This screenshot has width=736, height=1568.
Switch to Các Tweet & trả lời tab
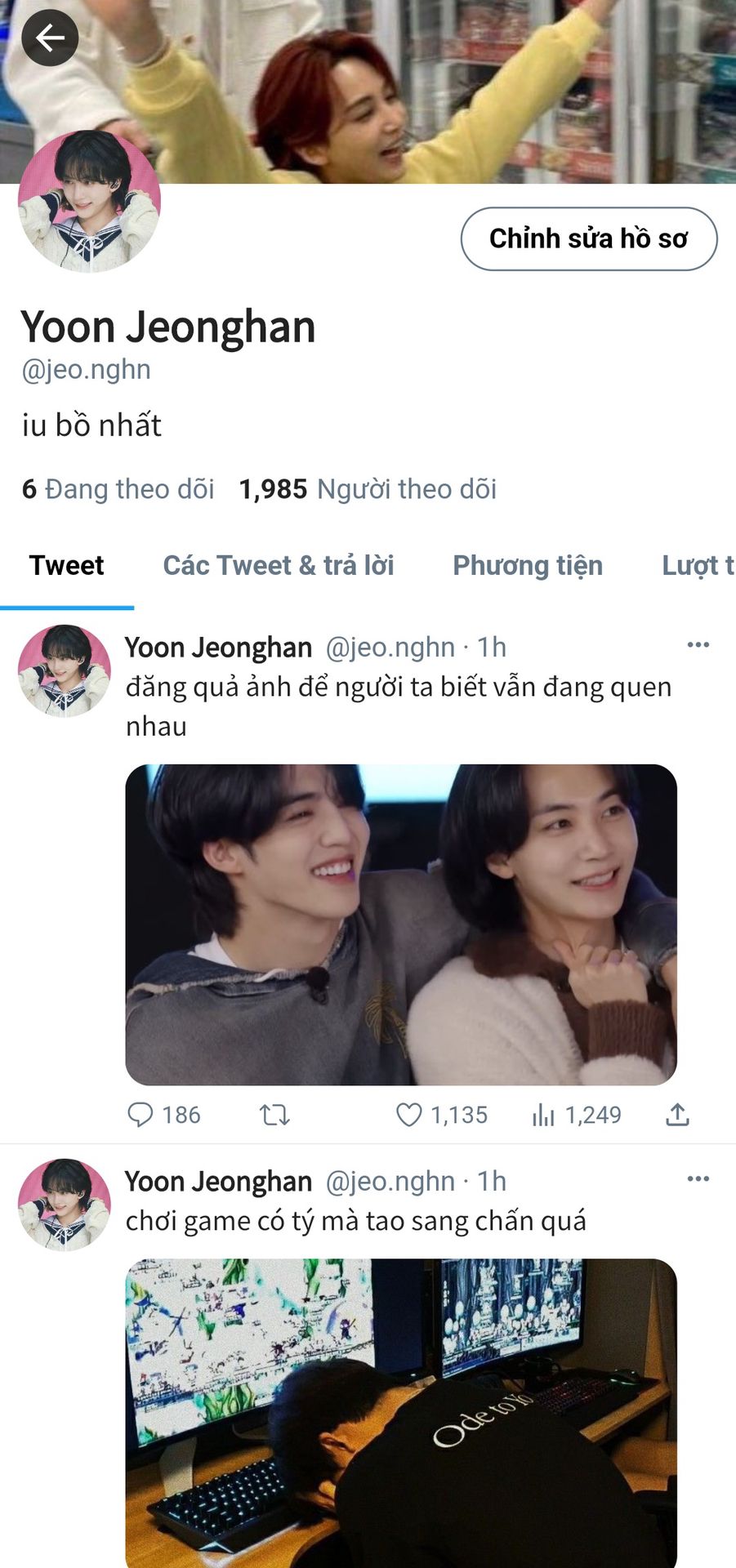pos(278,565)
